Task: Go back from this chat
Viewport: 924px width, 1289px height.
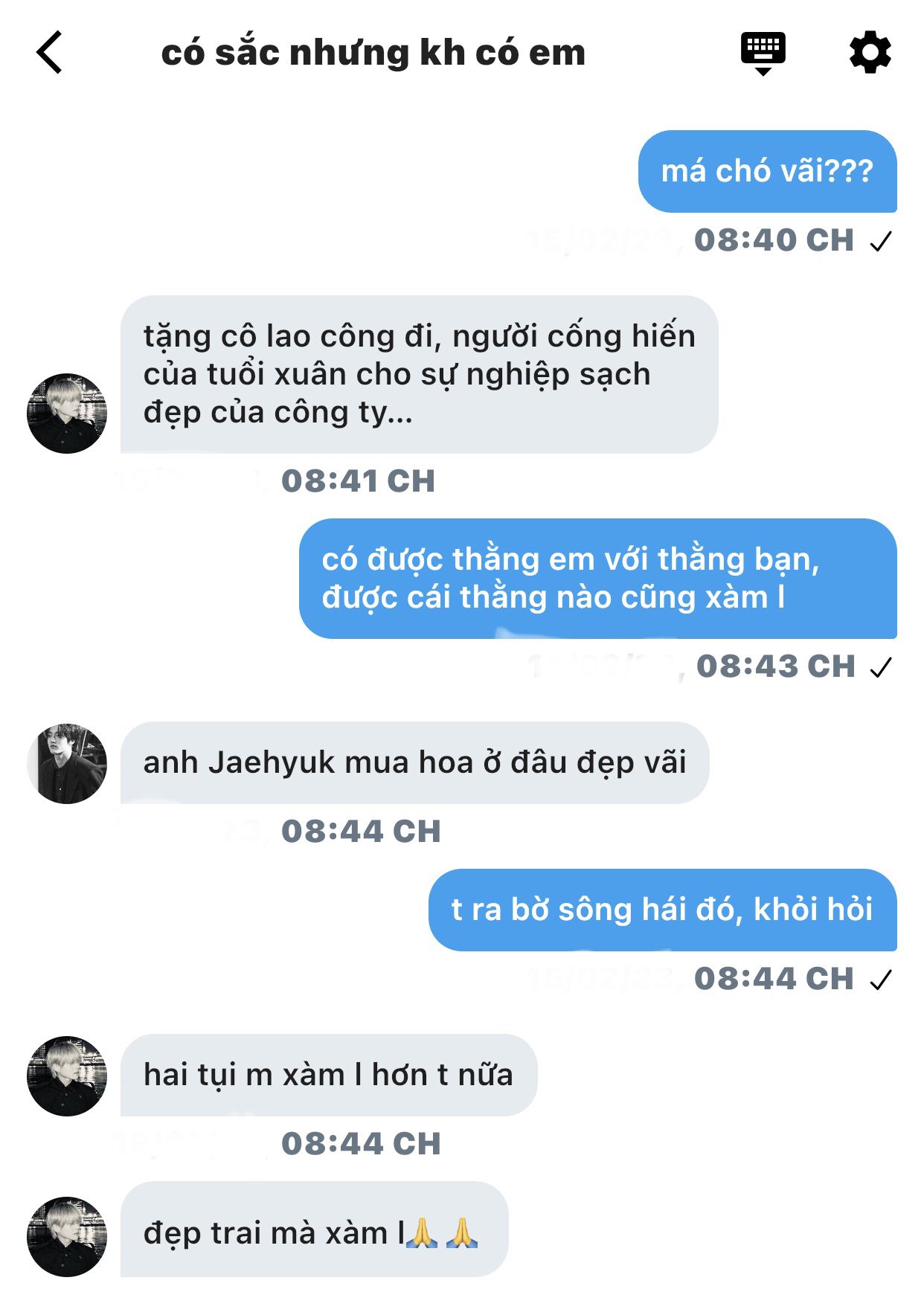Action: pos(49,53)
